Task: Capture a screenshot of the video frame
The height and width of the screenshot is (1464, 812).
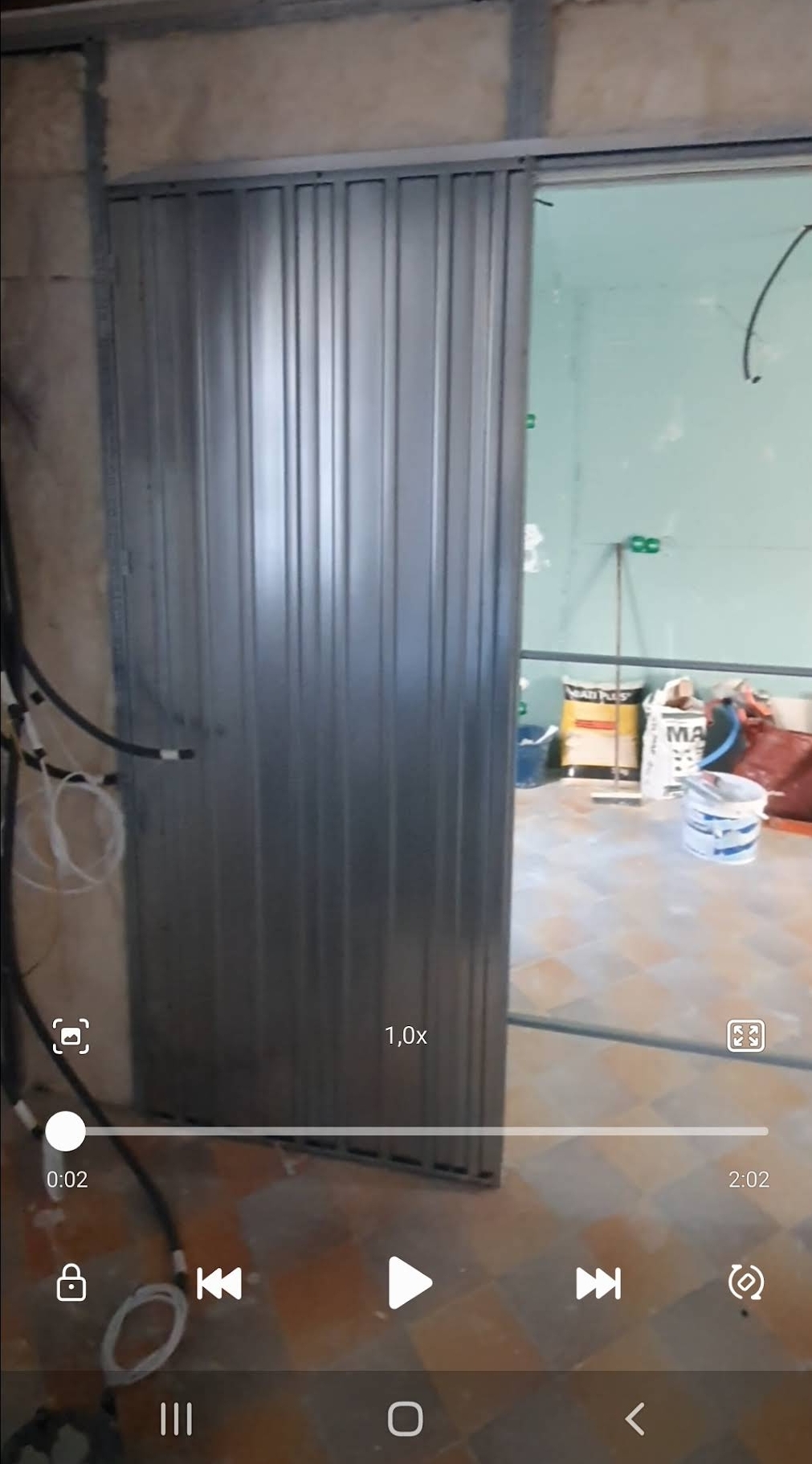Action: [71, 1036]
